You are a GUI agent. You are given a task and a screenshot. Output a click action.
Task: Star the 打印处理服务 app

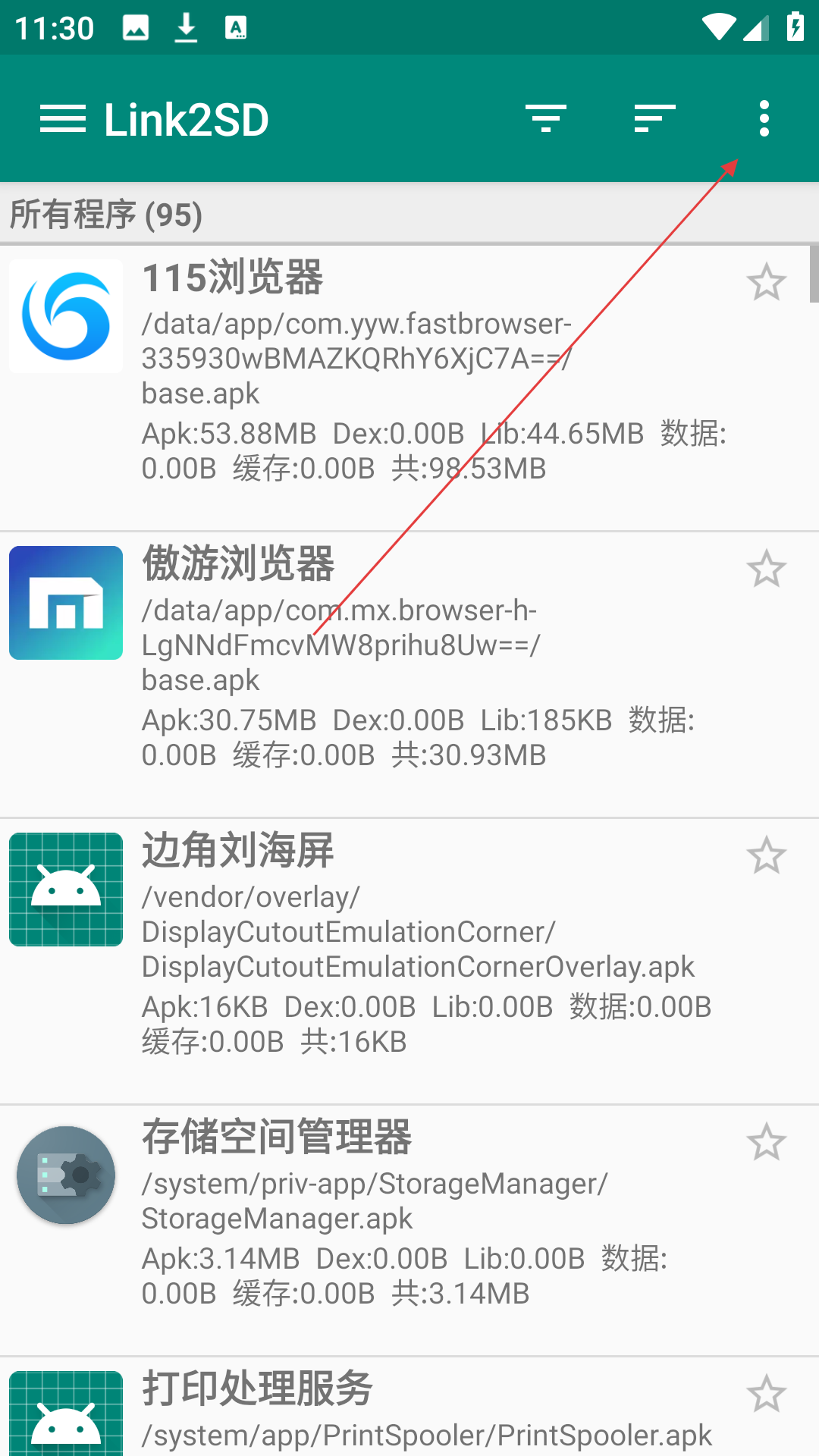pyautogui.click(x=766, y=1394)
